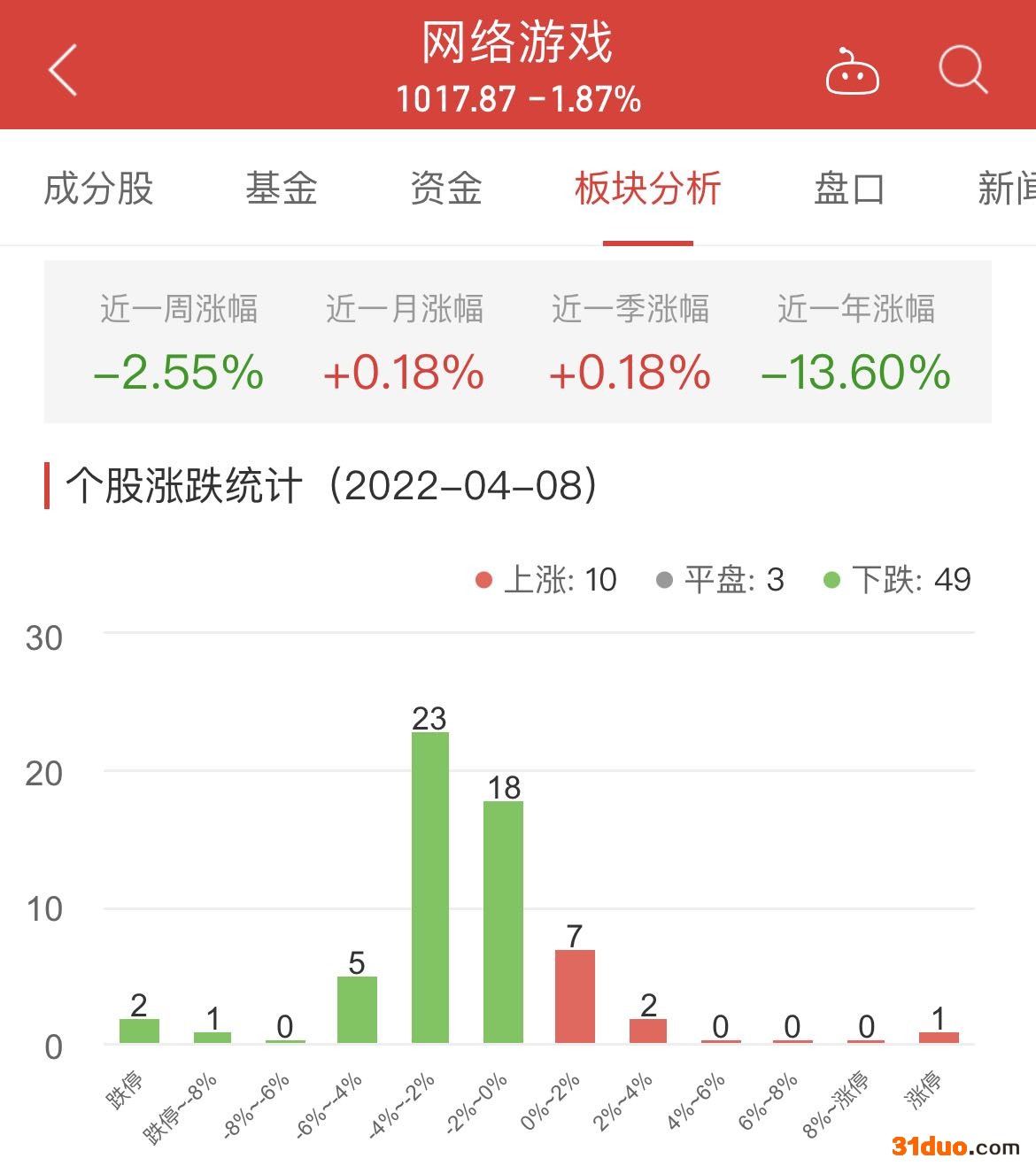
Task: Select the 板块分析 tab
Action: pyautogui.click(x=647, y=189)
